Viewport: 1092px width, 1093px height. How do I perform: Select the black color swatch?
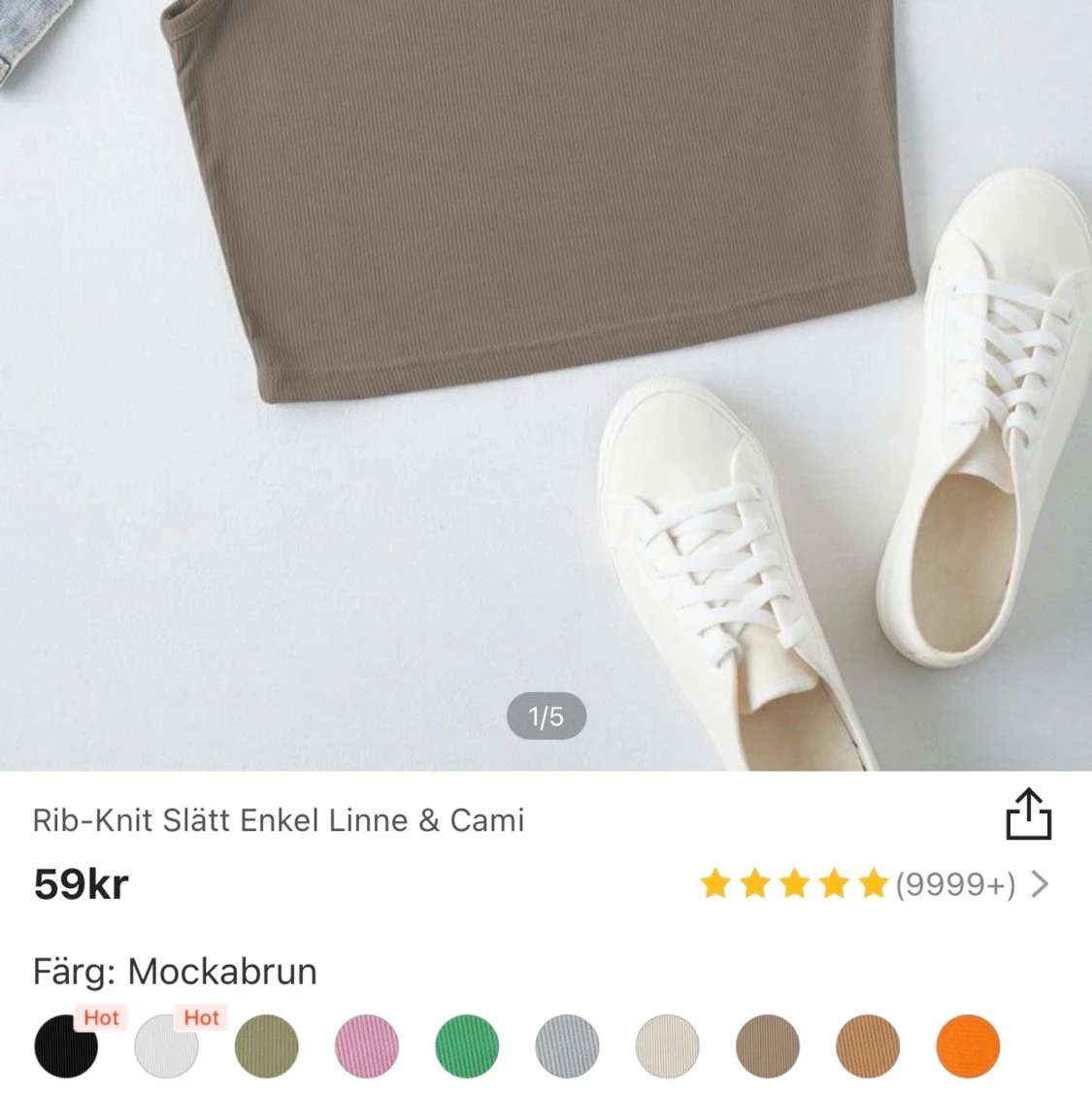[66, 1046]
